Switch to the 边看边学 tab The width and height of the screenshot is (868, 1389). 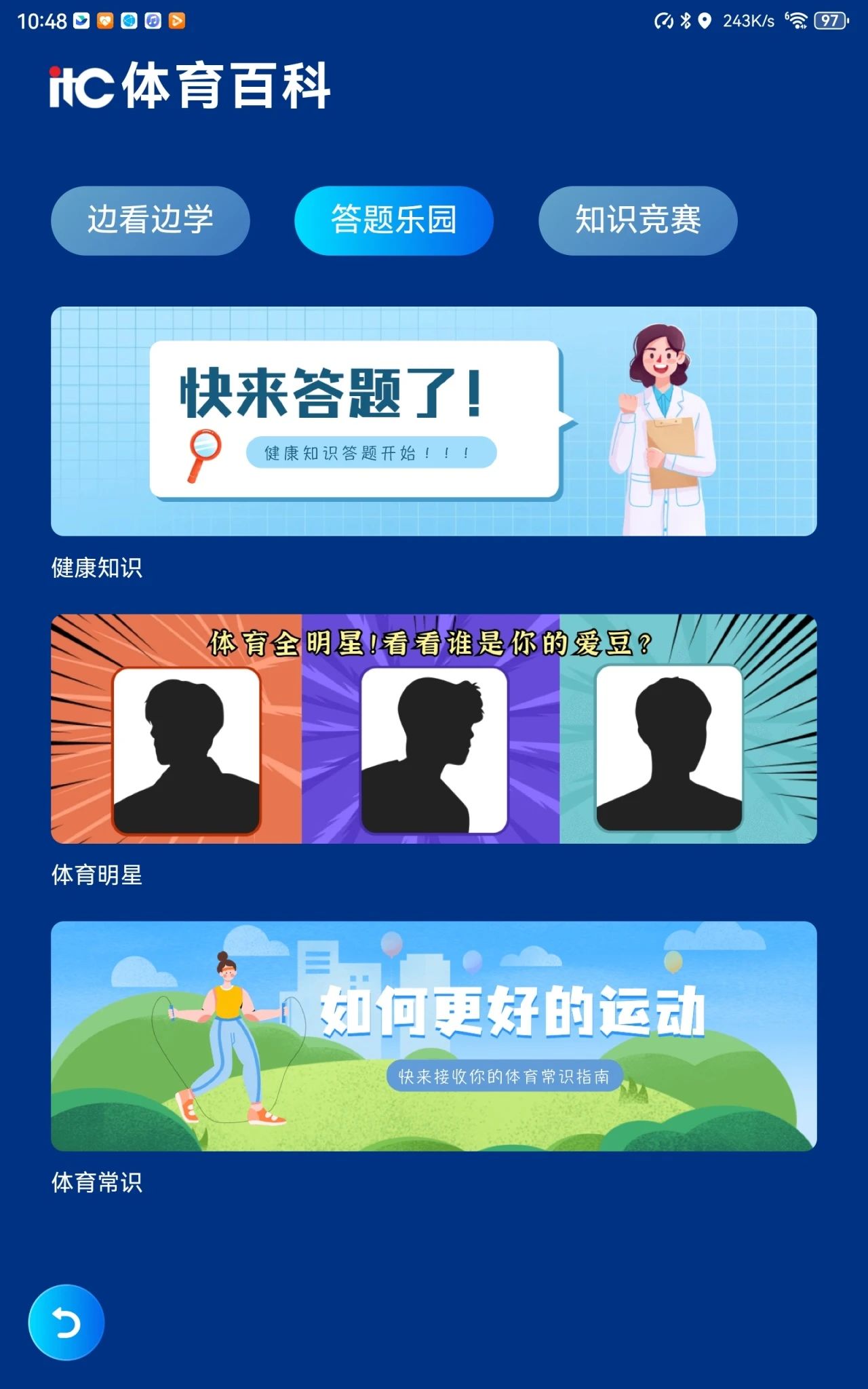150,220
